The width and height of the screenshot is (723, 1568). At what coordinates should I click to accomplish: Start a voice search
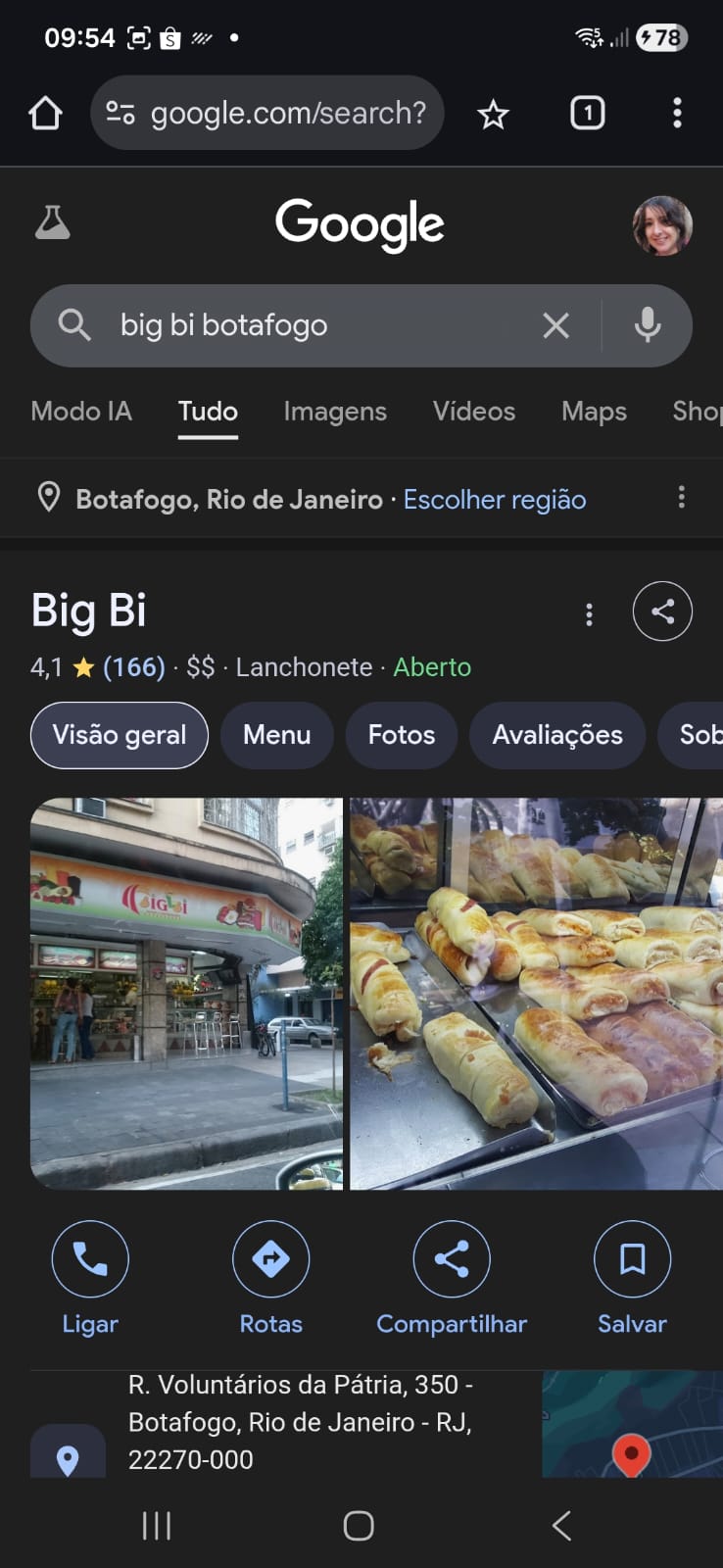(647, 325)
